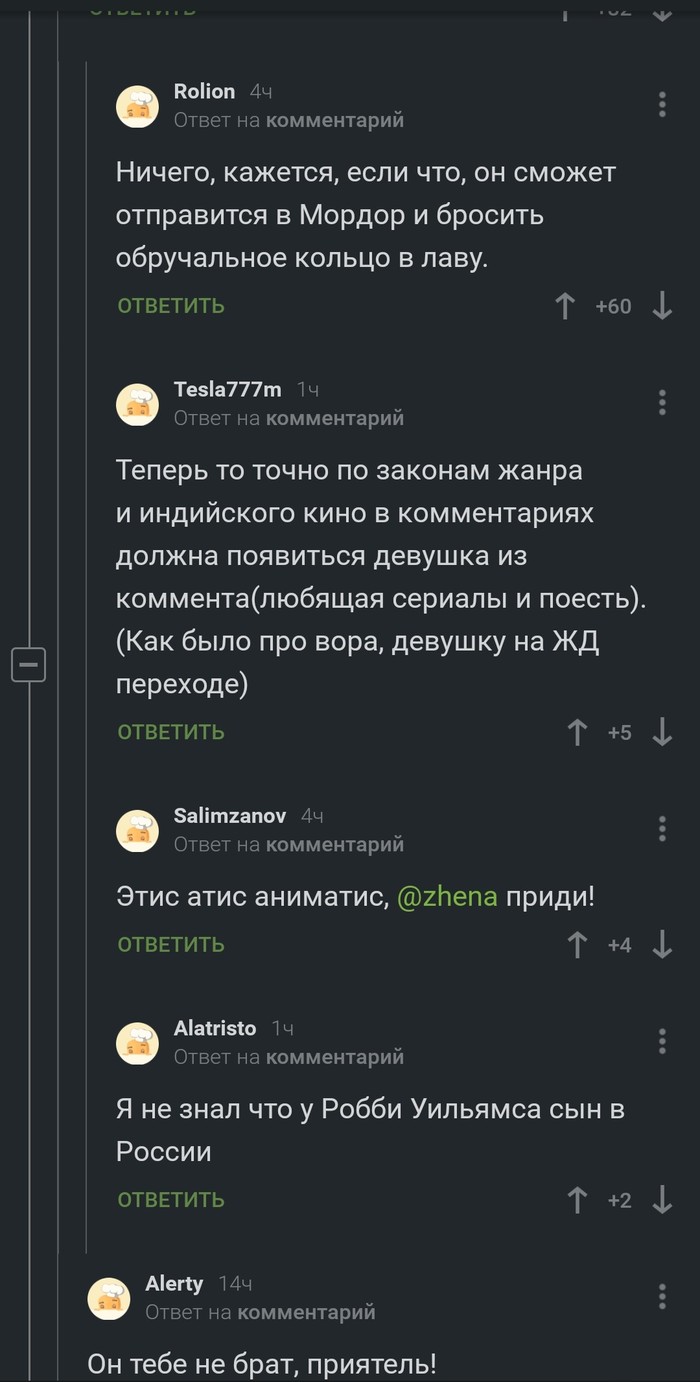Screen dimensions: 700x1382
Task: Open overflow menu on Rolion's comment
Action: pos(662,104)
